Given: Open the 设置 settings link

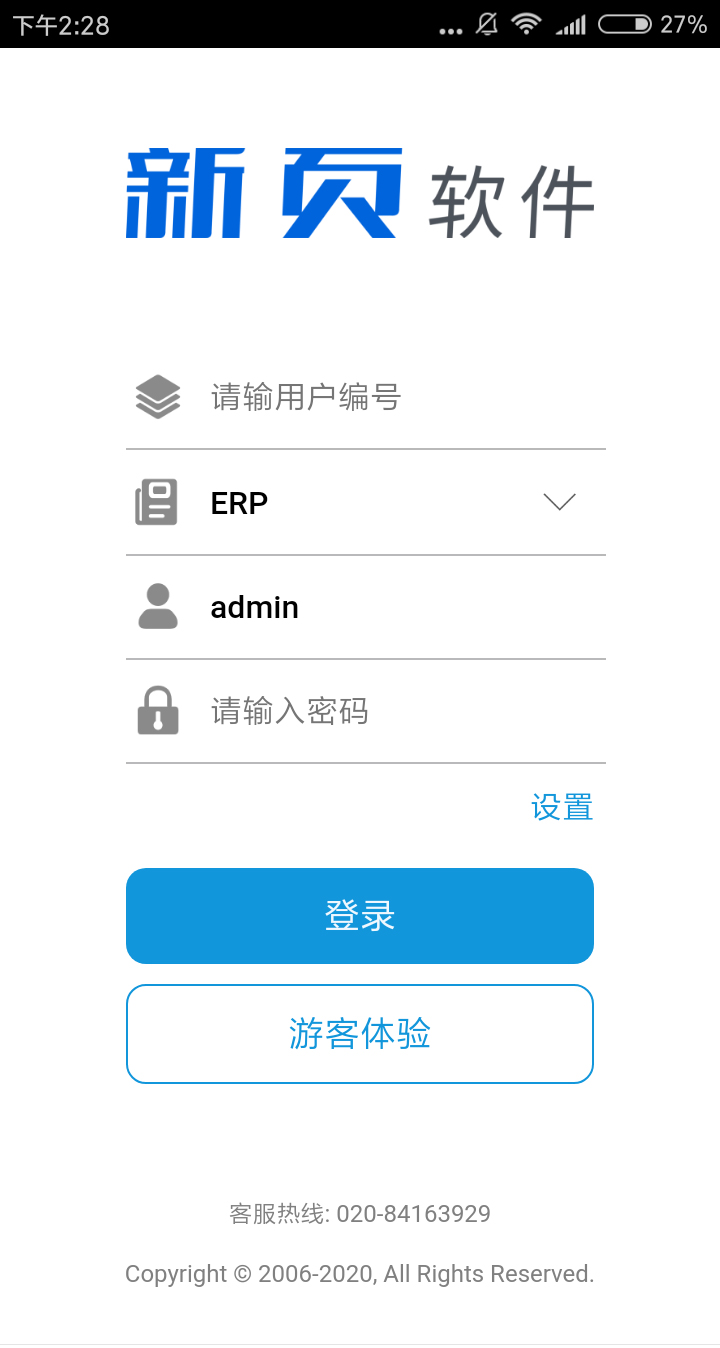Looking at the screenshot, I should (562, 806).
